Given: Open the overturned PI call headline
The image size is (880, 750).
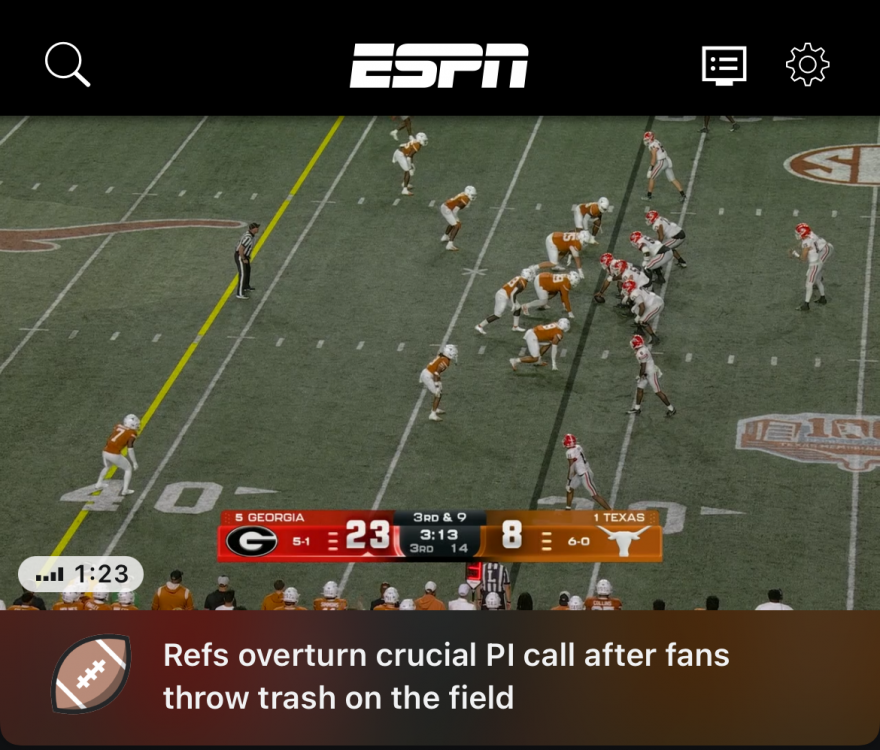Looking at the screenshot, I should [x=445, y=676].
